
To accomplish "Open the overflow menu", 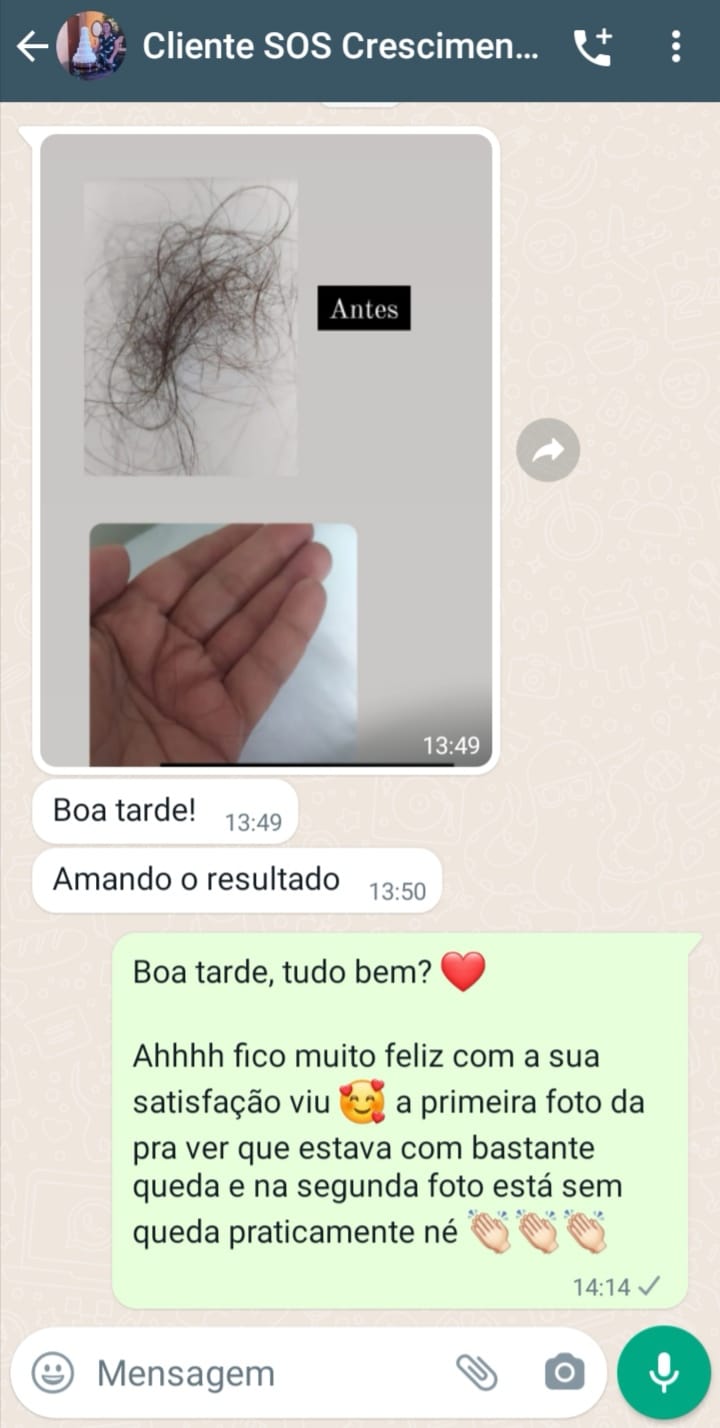I will pyautogui.click(x=676, y=47).
